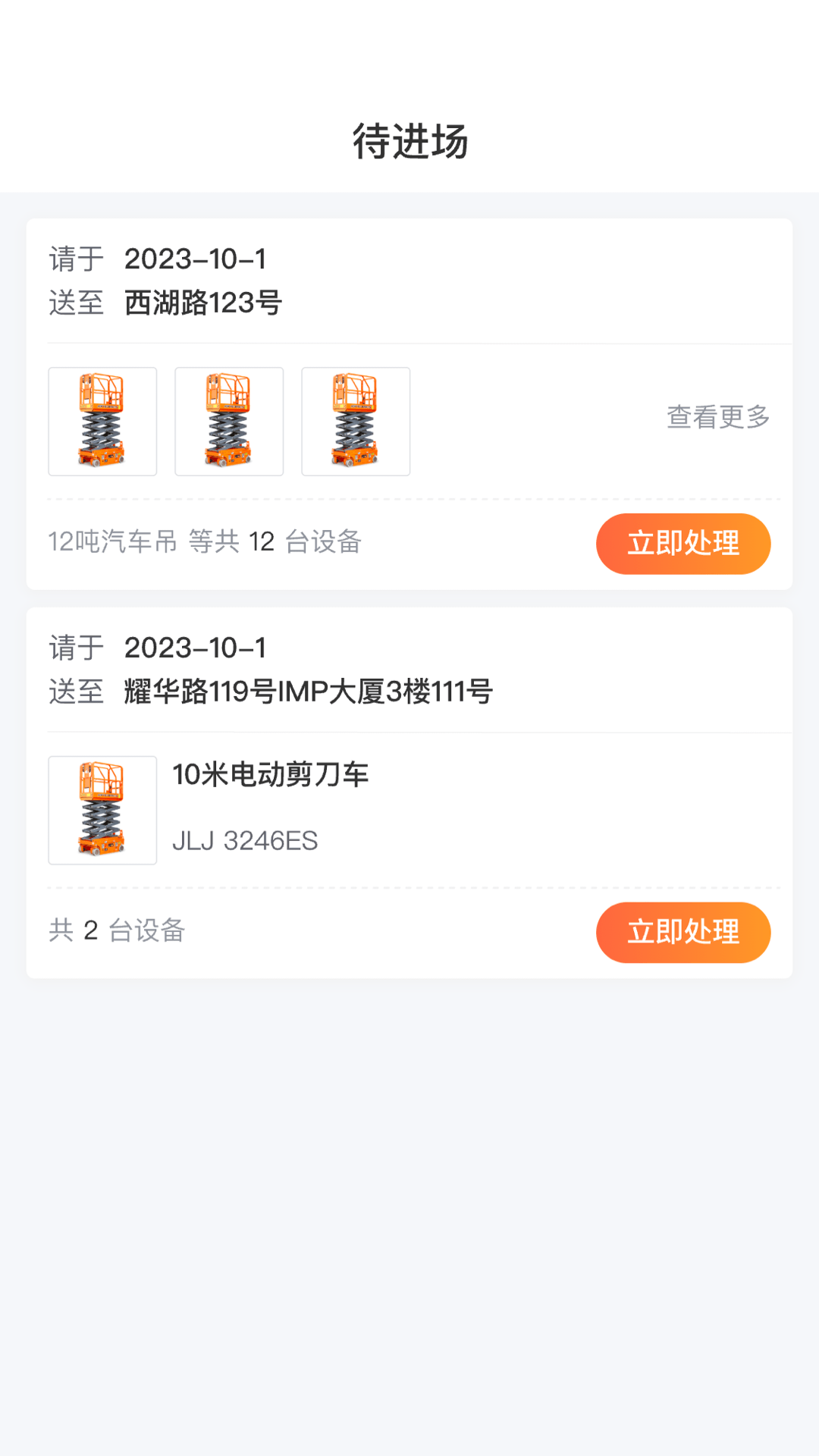Open 查看更多 to see more equipment
819x1456 pixels.
717,417
